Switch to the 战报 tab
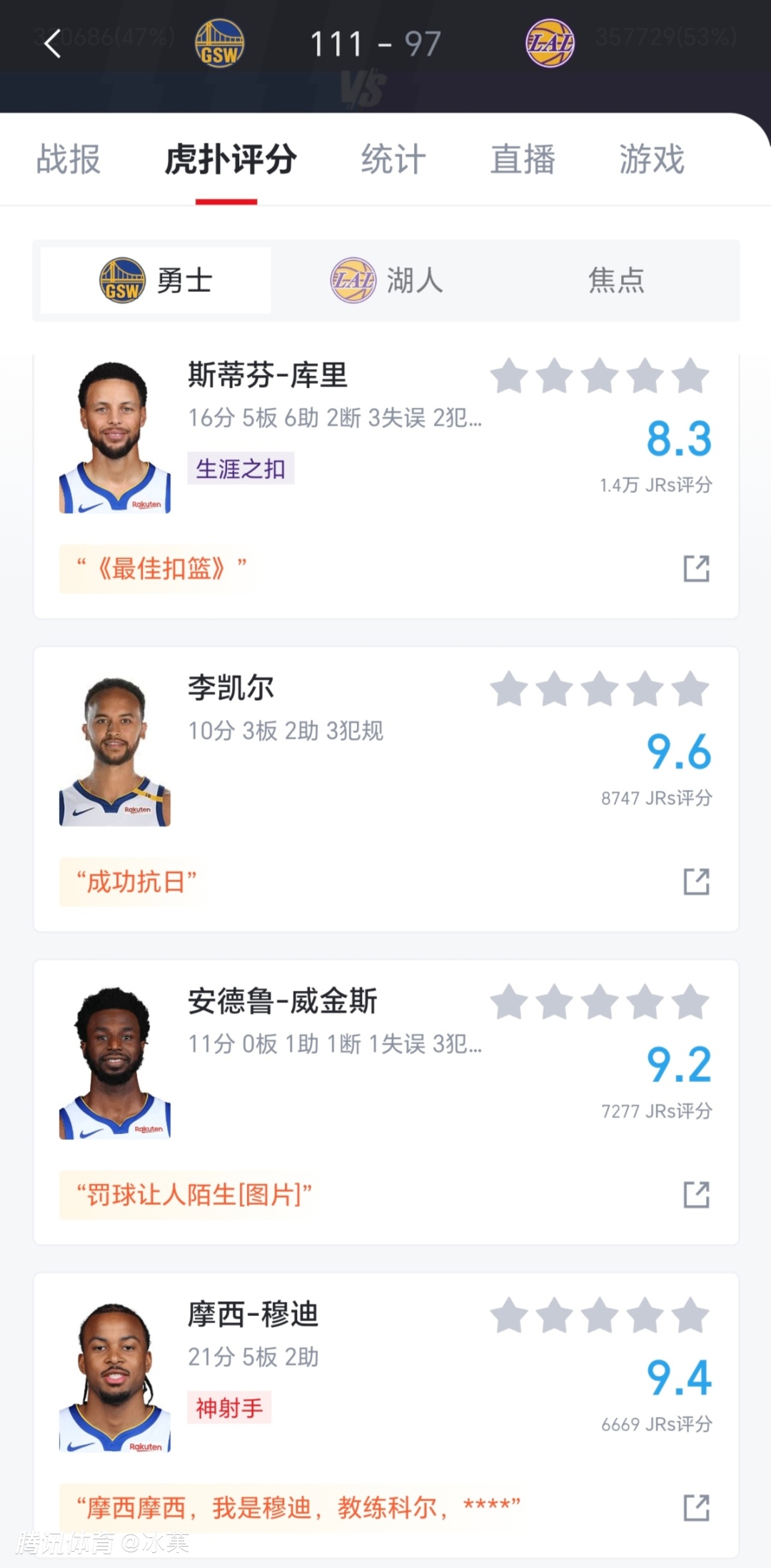The width and height of the screenshot is (771, 1568). coord(69,159)
